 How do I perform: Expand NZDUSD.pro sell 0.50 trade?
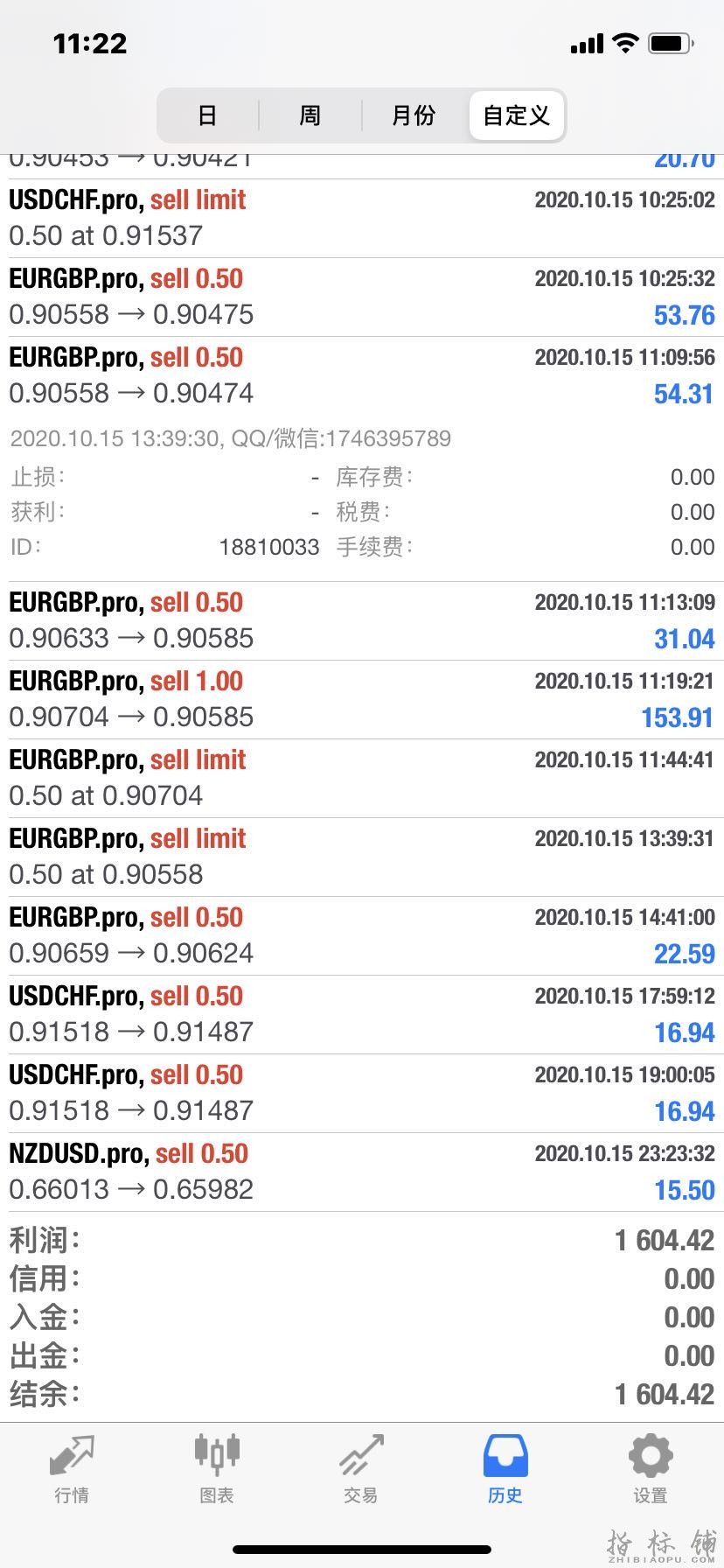[362, 1172]
